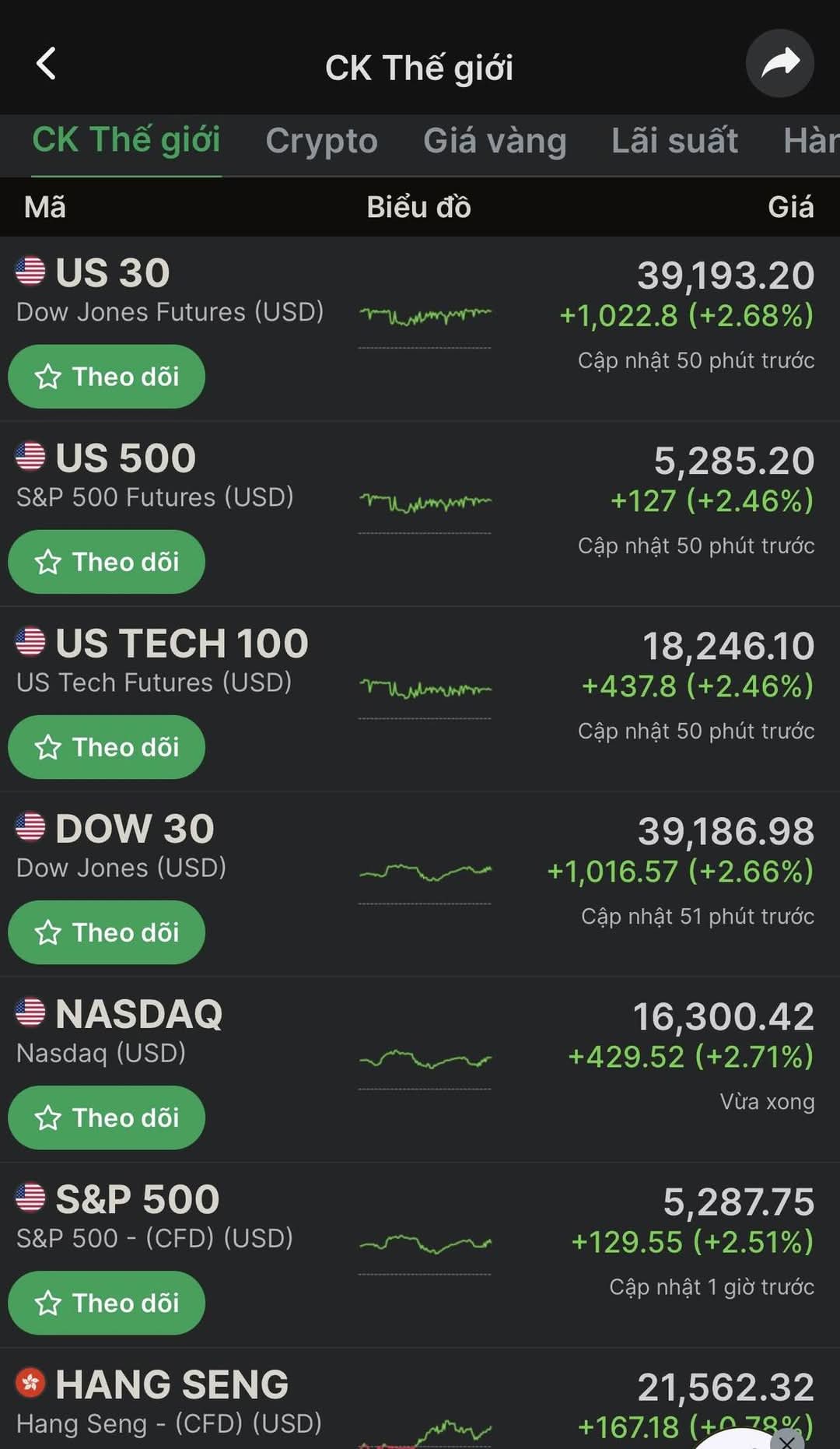Viewport: 840px width, 1449px height.
Task: Switch to the Crypto tab
Action: 321,141
